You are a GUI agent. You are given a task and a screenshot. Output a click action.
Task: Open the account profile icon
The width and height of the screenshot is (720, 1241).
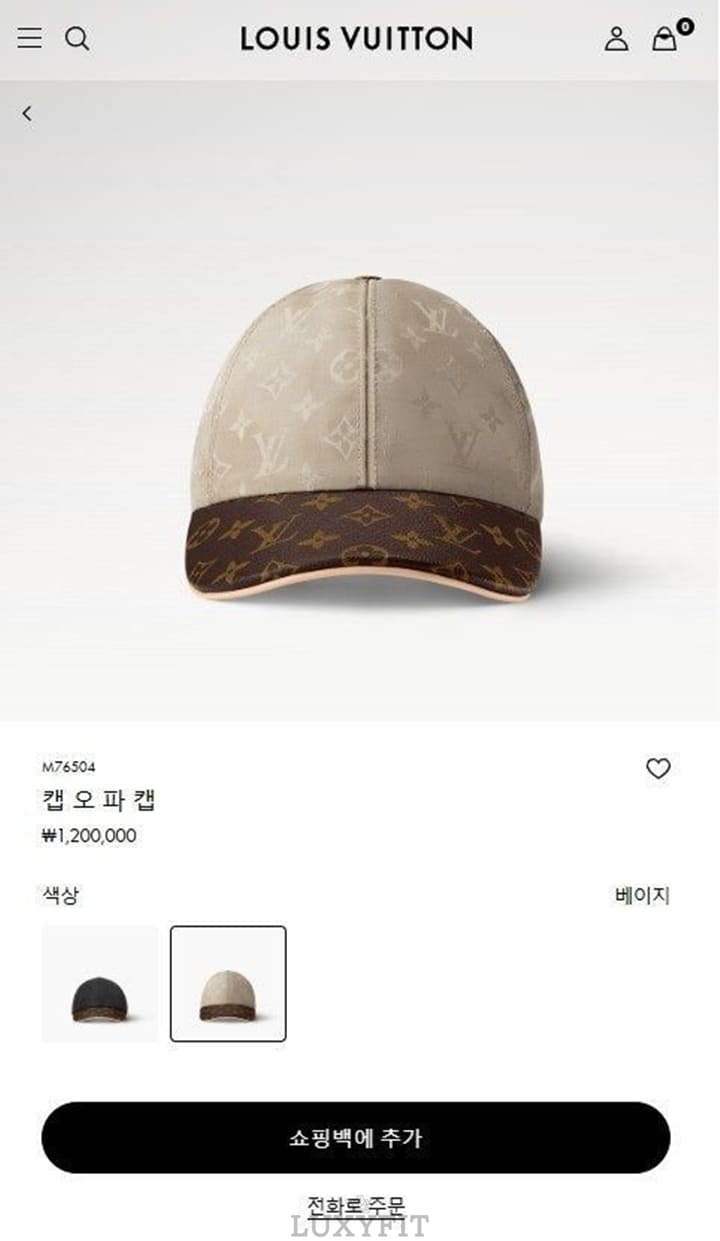(616, 39)
